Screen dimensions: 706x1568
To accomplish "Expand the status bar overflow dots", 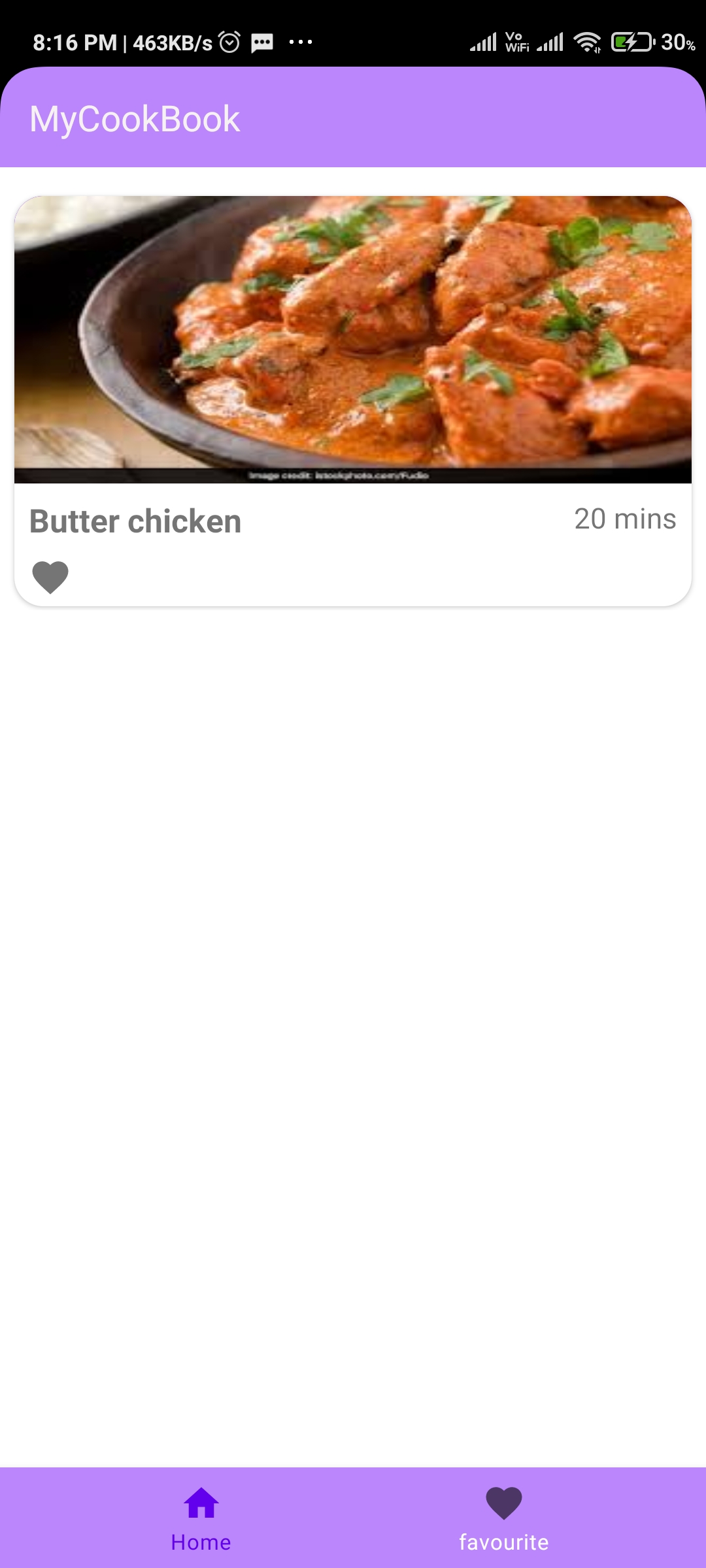I will pos(299,42).
